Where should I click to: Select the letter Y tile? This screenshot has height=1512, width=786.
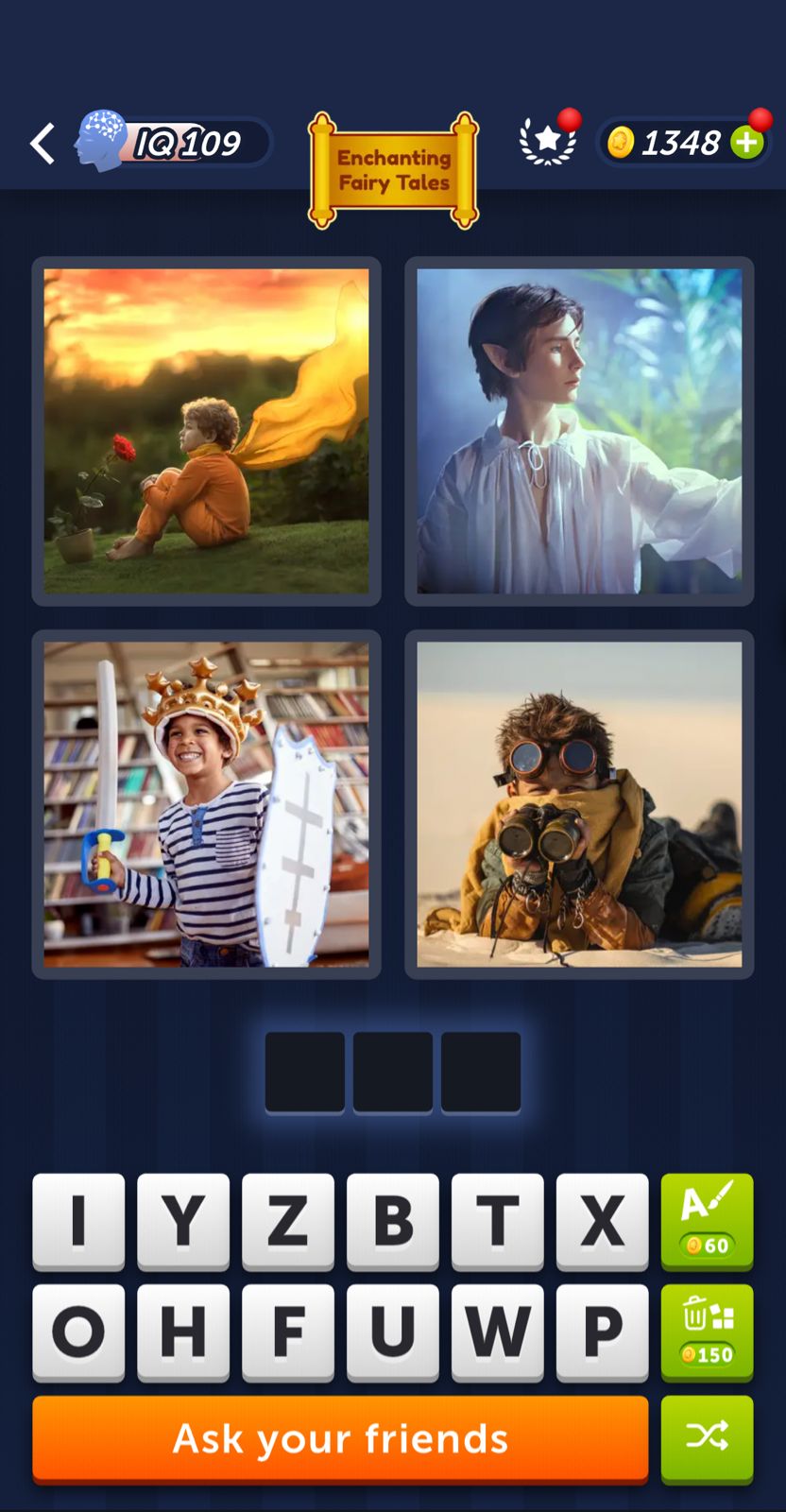coord(183,1220)
